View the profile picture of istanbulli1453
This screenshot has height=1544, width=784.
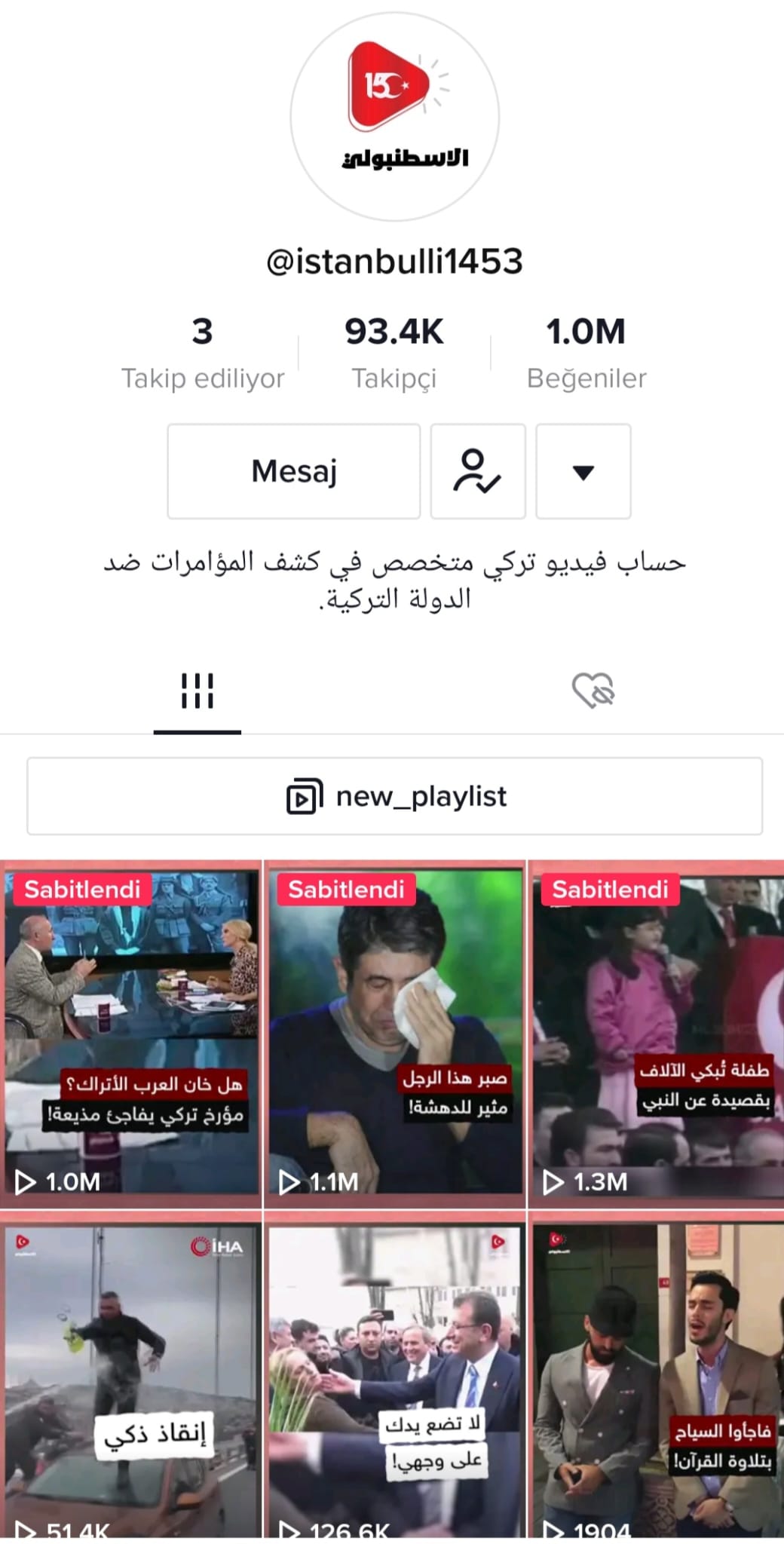(394, 116)
